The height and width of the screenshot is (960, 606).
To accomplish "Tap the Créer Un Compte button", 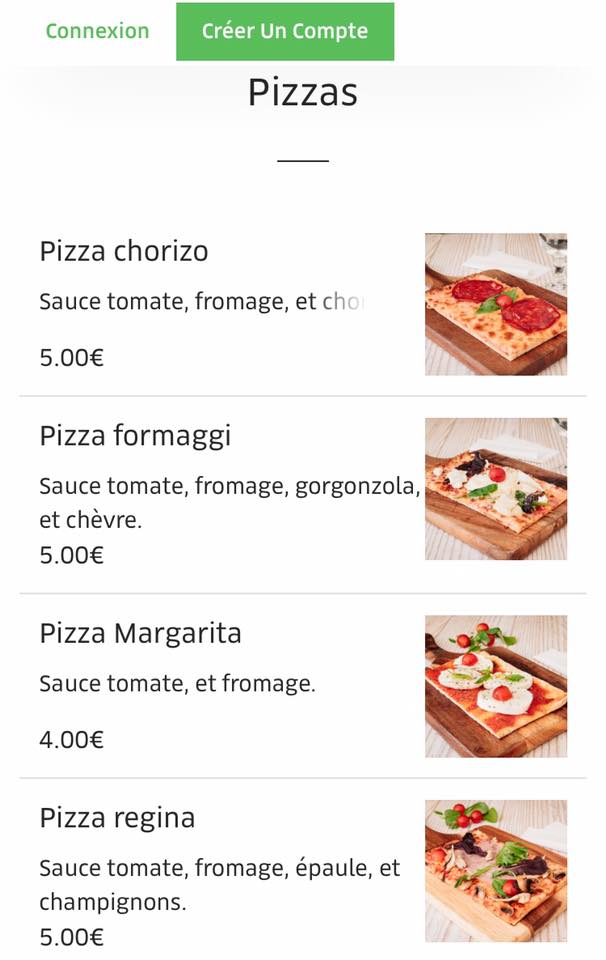I will [x=285, y=31].
